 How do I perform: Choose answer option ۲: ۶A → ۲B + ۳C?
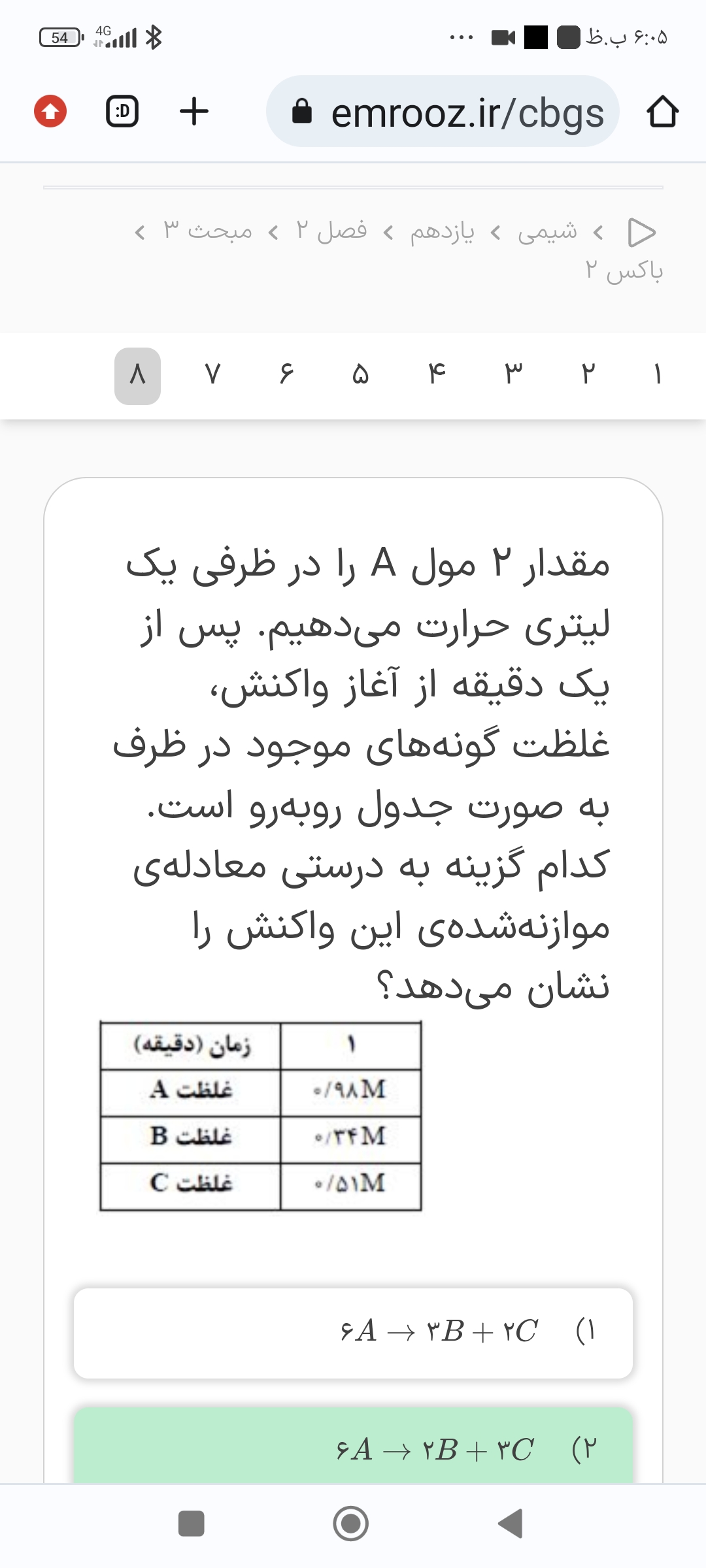pyautogui.click(x=353, y=1447)
